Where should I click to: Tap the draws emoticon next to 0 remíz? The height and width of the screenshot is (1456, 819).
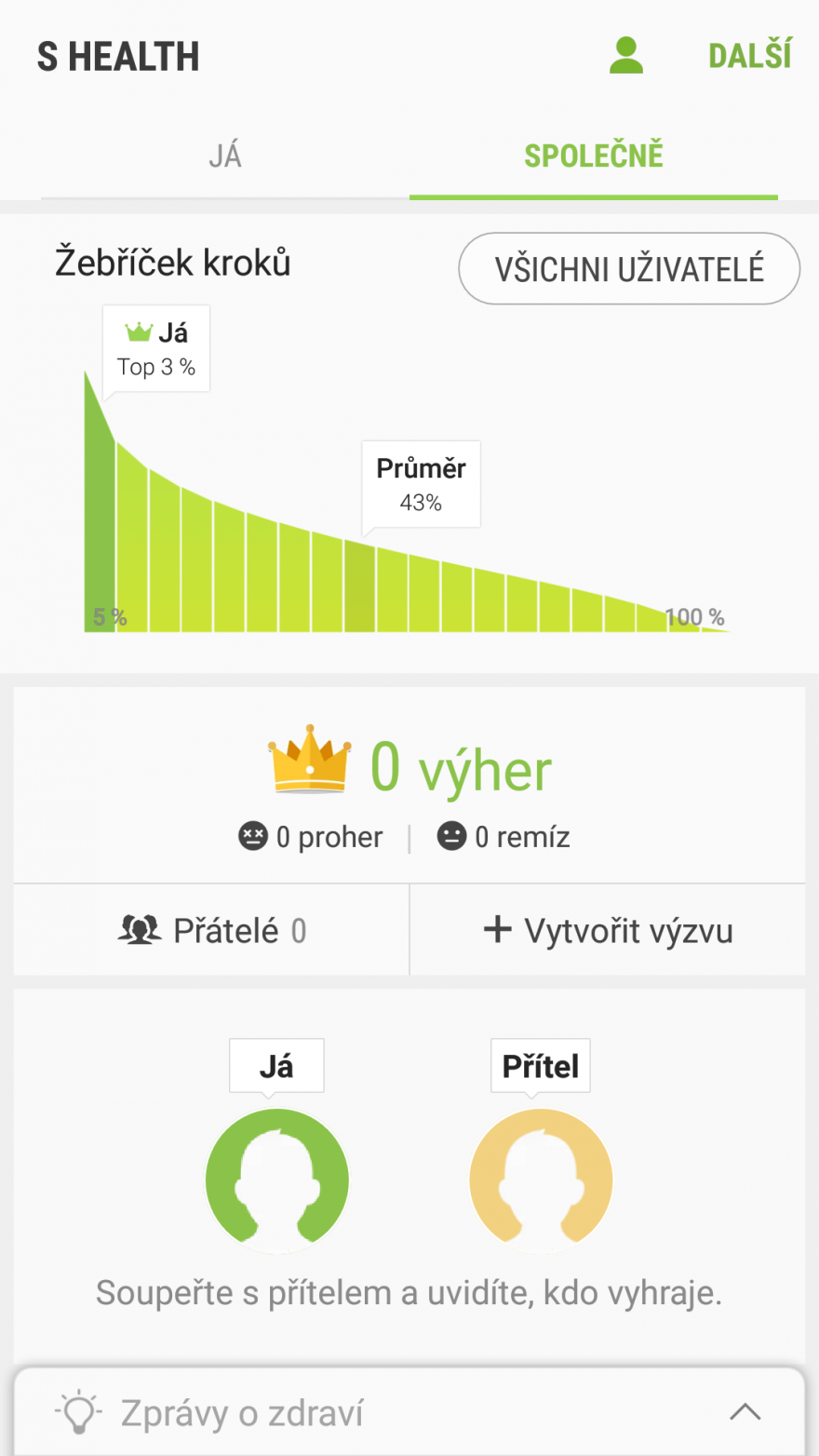point(451,836)
